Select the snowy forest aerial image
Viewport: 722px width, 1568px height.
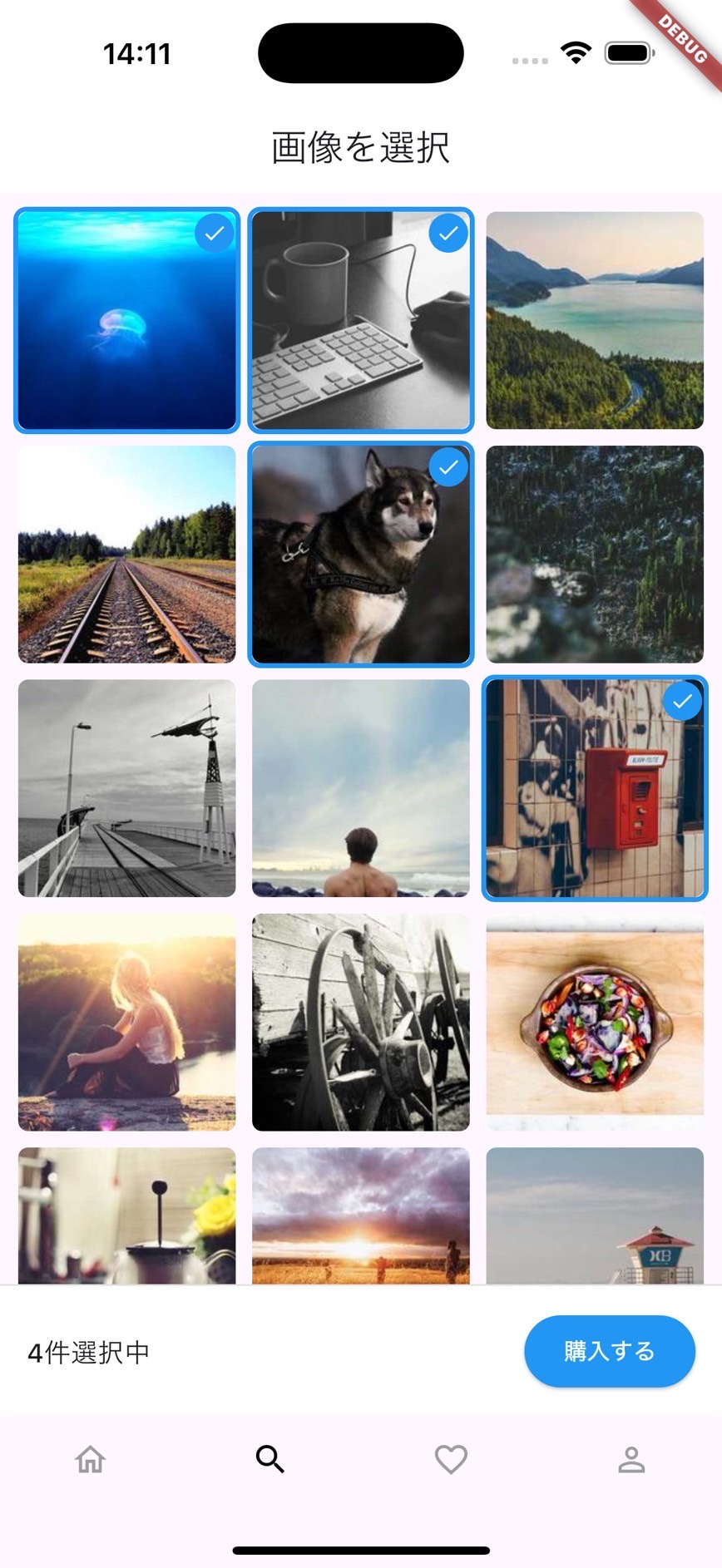click(595, 555)
